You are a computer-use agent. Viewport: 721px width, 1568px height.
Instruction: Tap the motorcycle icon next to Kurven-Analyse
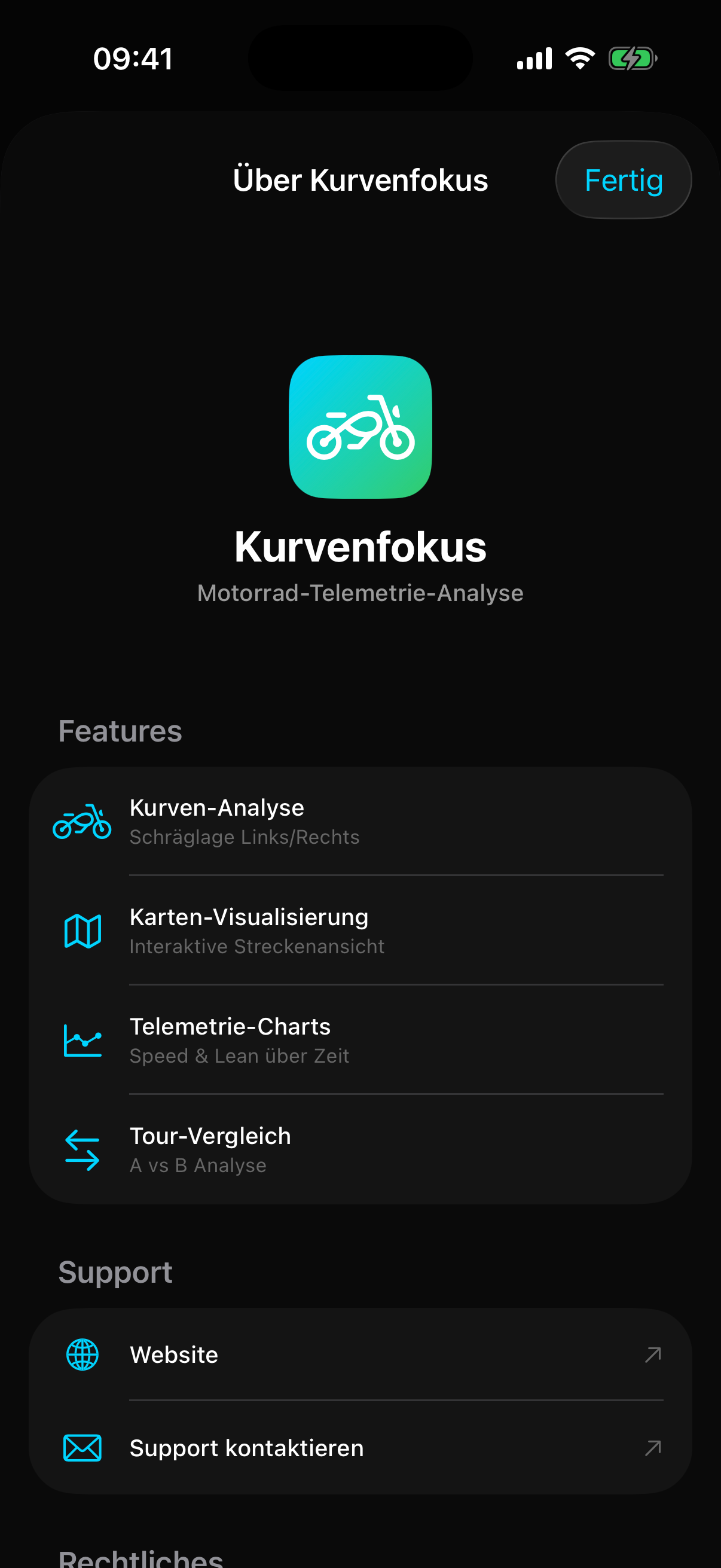(83, 822)
